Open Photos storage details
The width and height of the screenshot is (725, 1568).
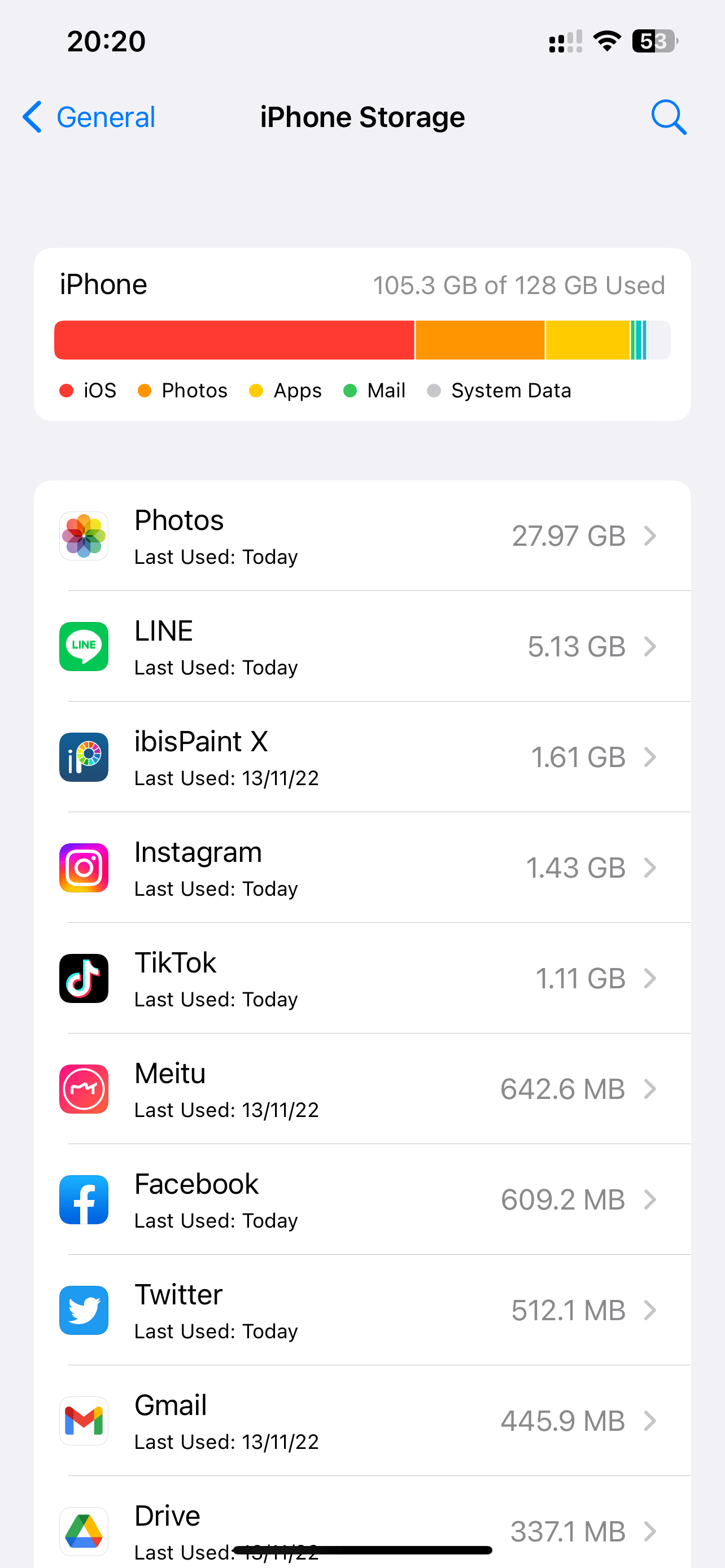(x=362, y=536)
